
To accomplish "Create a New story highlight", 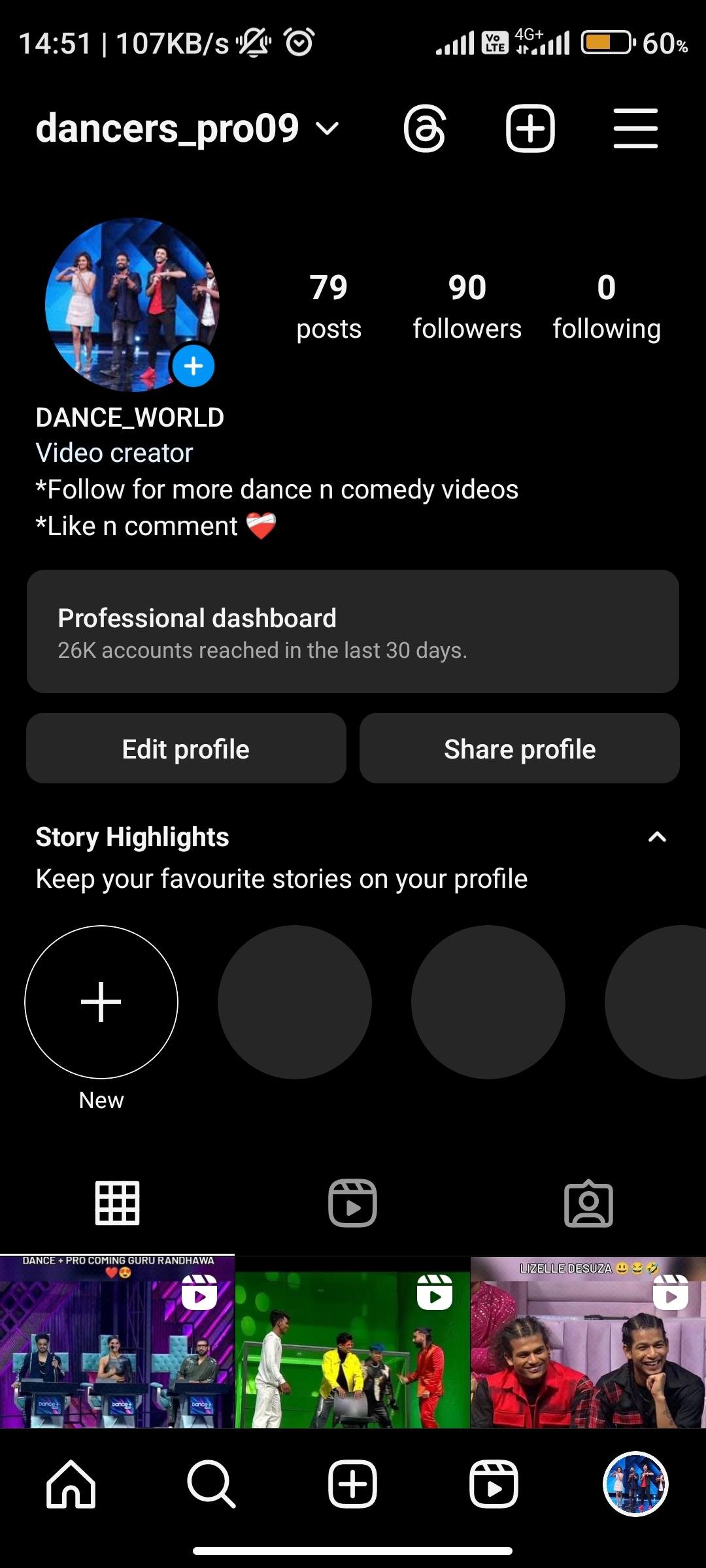I will [x=101, y=1002].
